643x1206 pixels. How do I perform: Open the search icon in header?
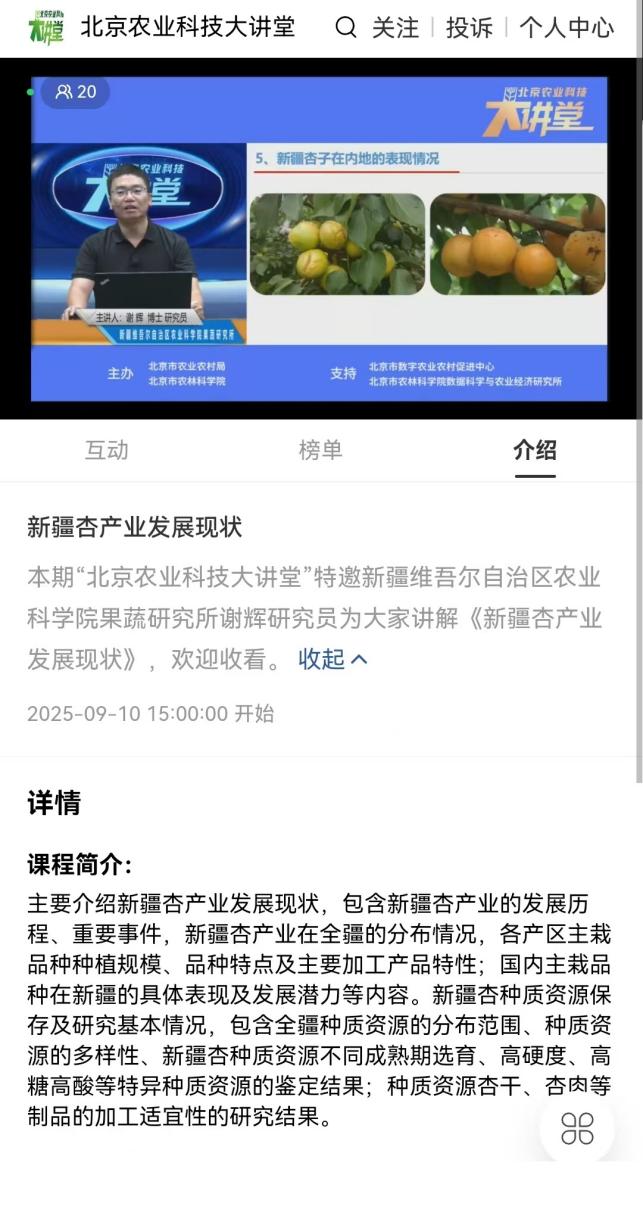click(x=346, y=27)
